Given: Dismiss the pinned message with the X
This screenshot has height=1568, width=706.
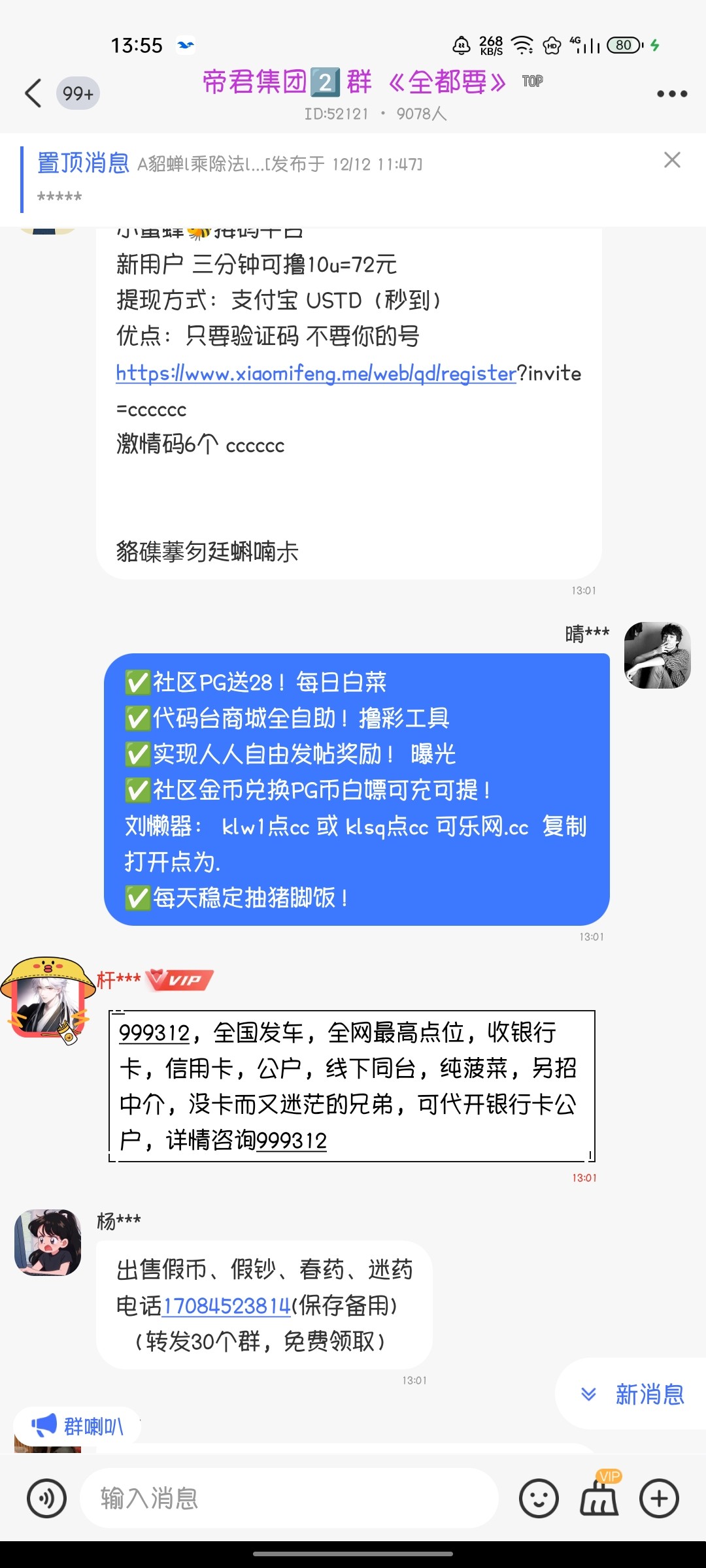Looking at the screenshot, I should [x=673, y=160].
